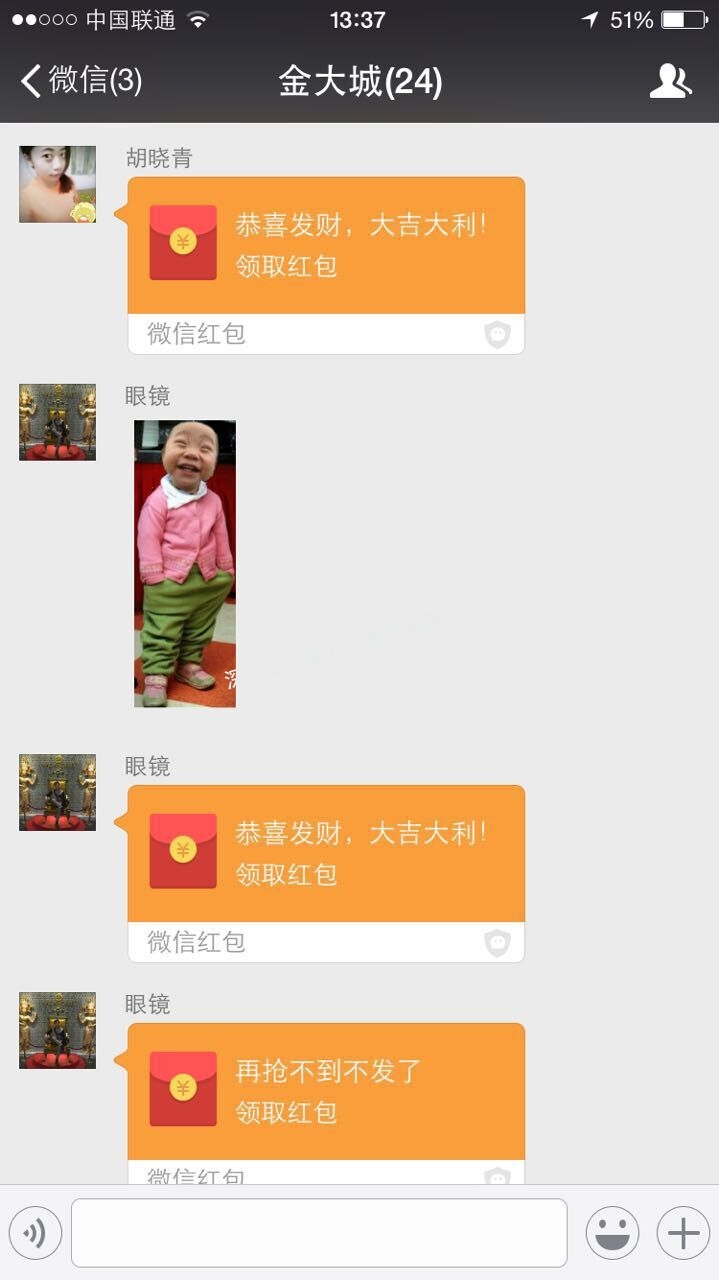Image resolution: width=719 pixels, height=1280 pixels.
Task: Open group members info for 金大城
Action: [x=670, y=81]
